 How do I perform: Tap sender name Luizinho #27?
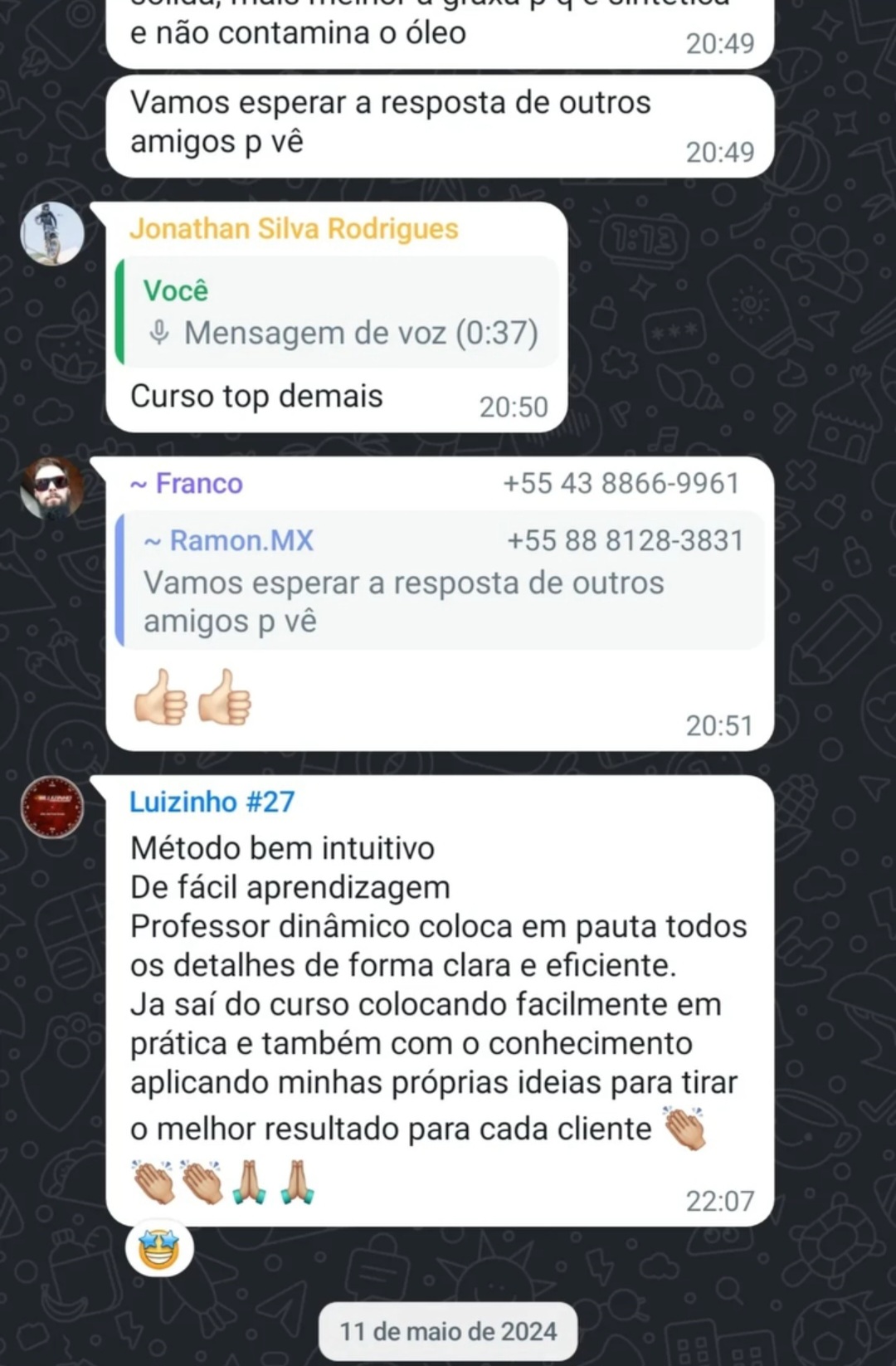tap(212, 802)
